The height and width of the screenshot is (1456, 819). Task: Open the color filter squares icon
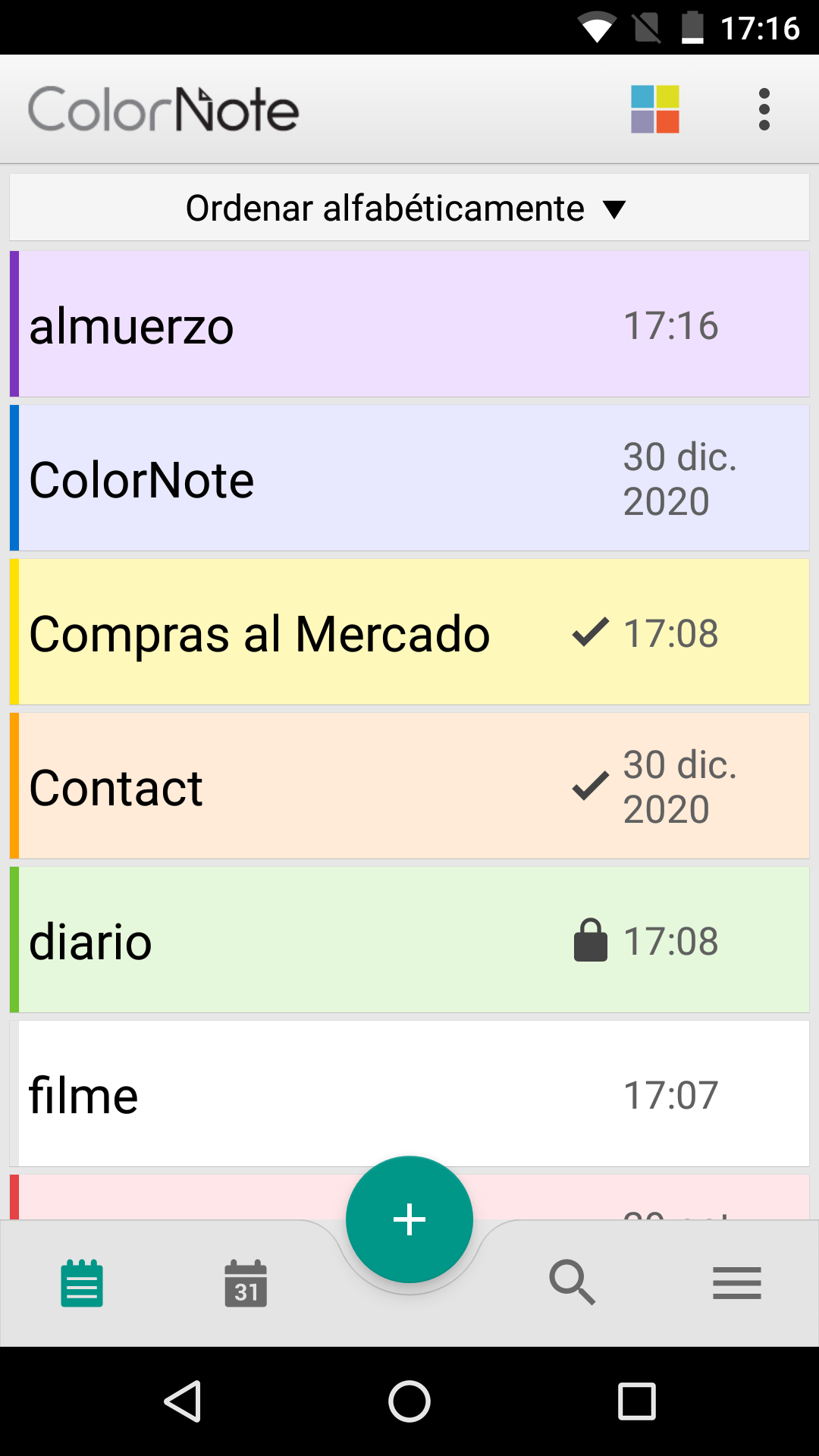655,109
